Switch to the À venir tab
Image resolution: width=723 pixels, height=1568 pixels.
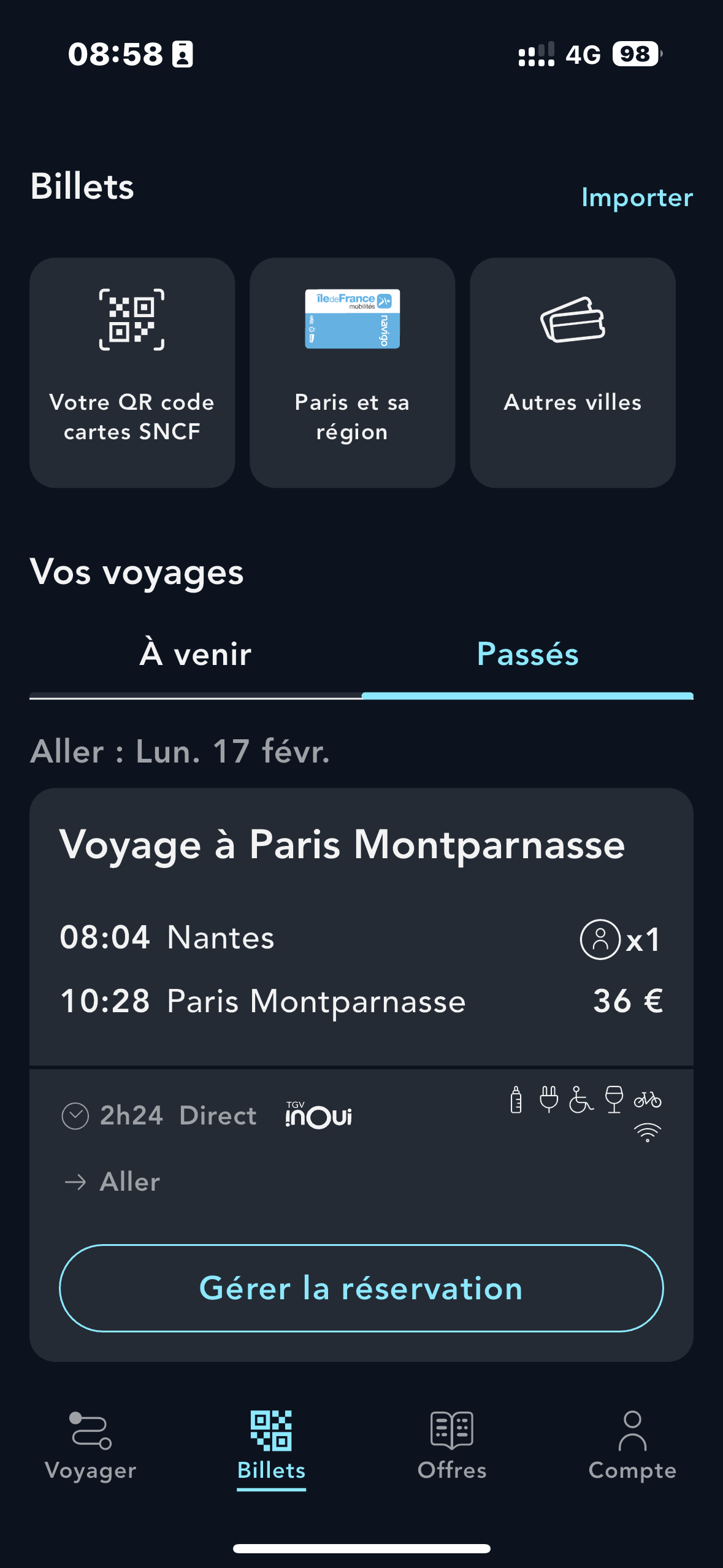coord(196,655)
